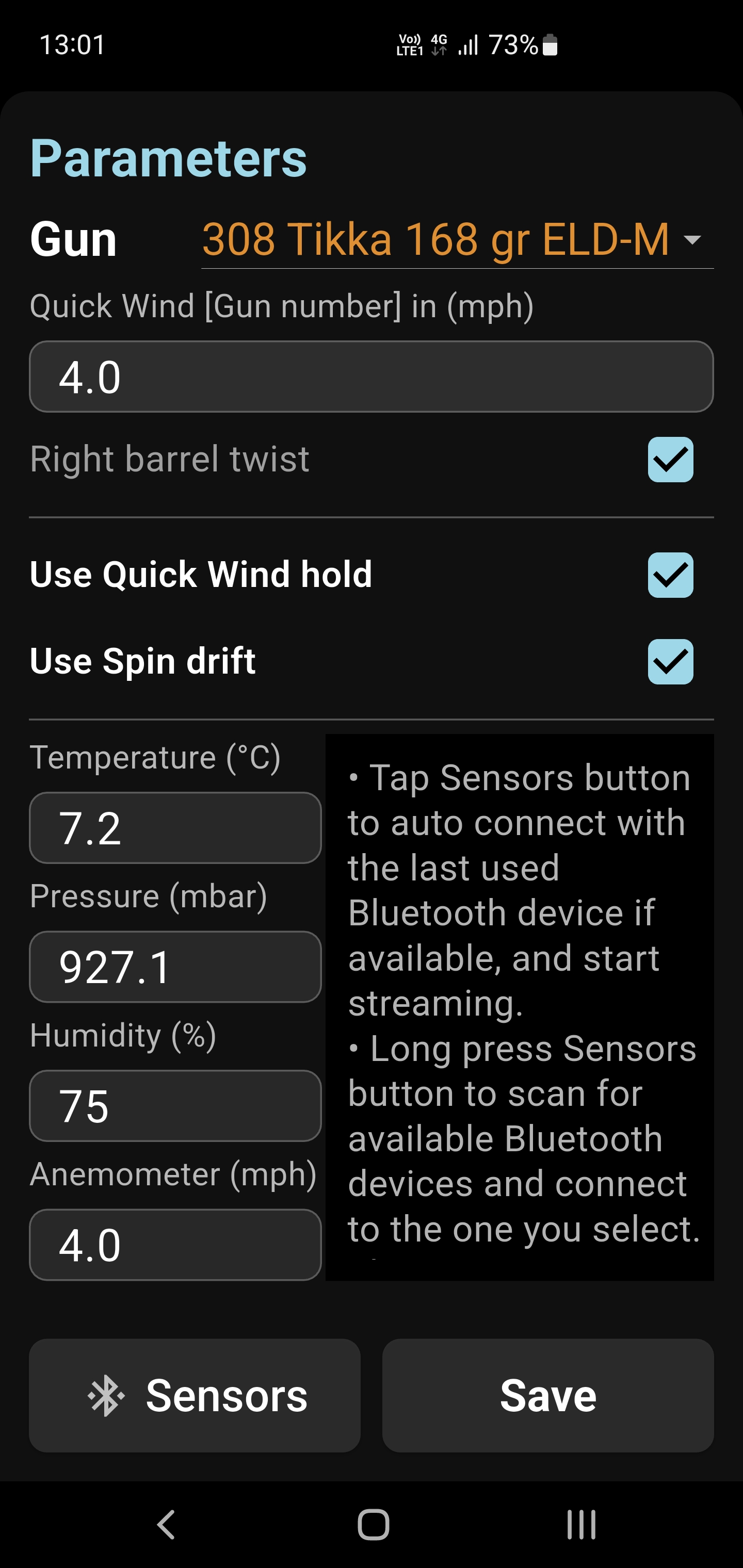Select the Quick Wind value field
The image size is (743, 1568).
(372, 378)
